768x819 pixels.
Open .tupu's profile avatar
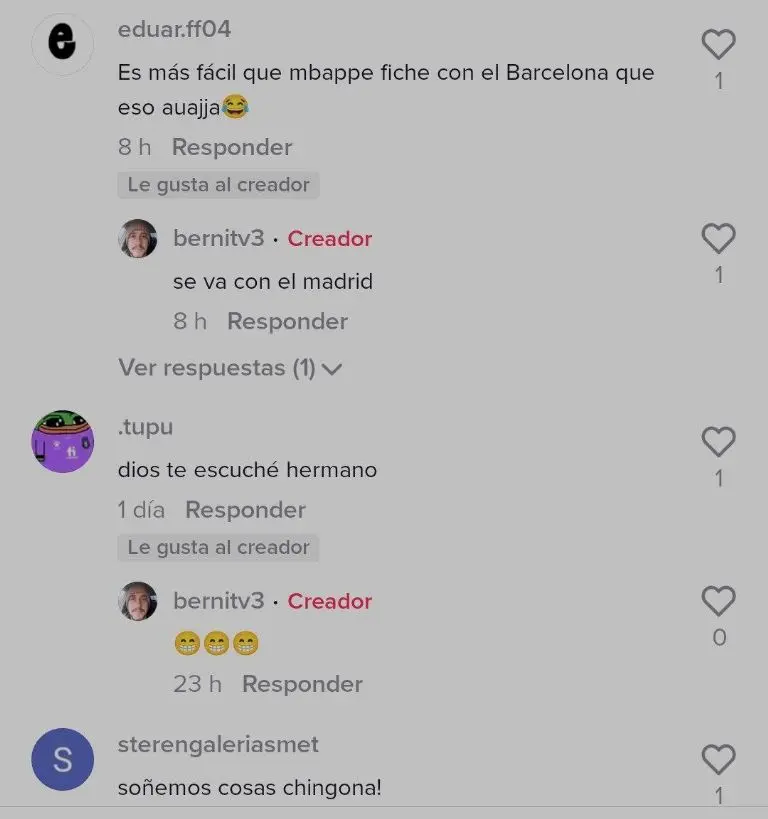(x=62, y=441)
